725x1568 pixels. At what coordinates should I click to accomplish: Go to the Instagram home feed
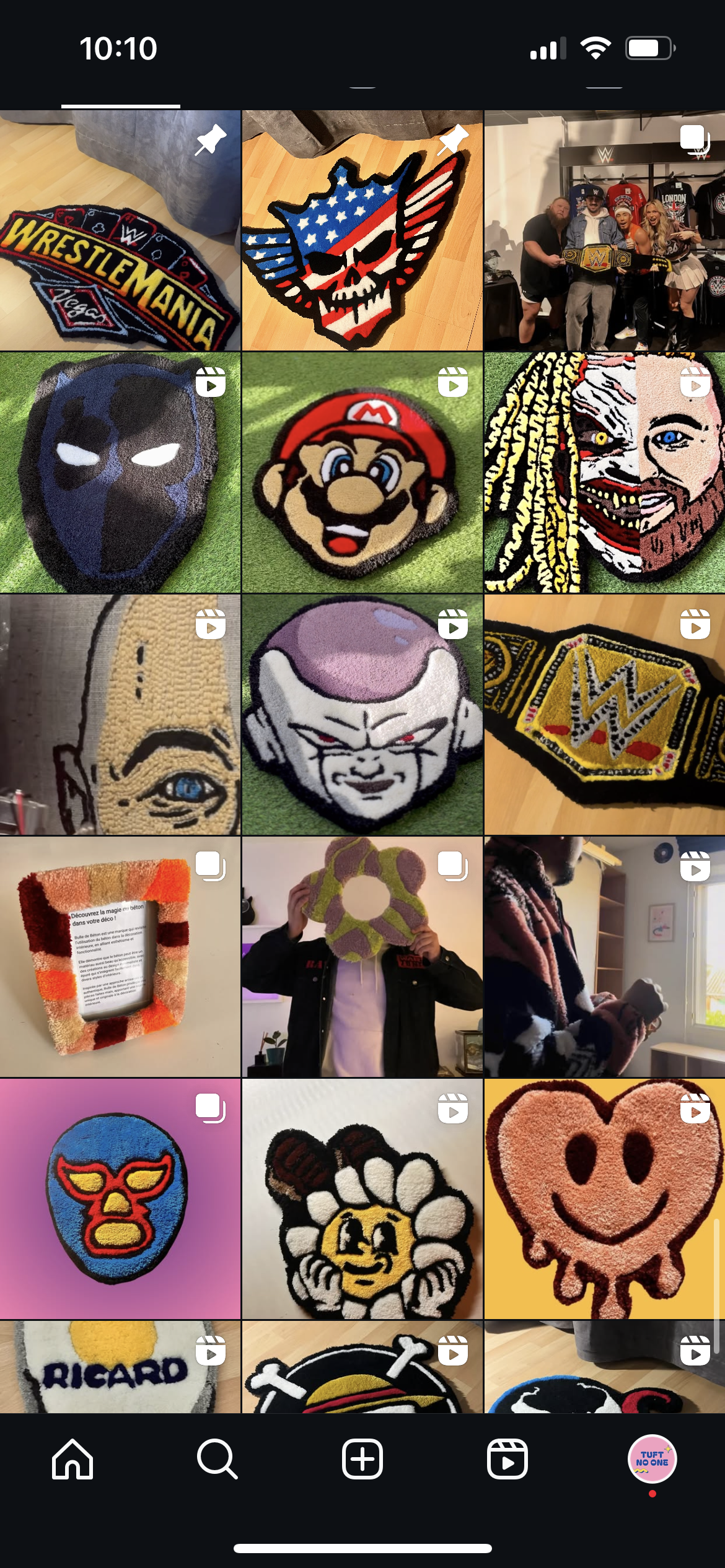tap(72, 1459)
